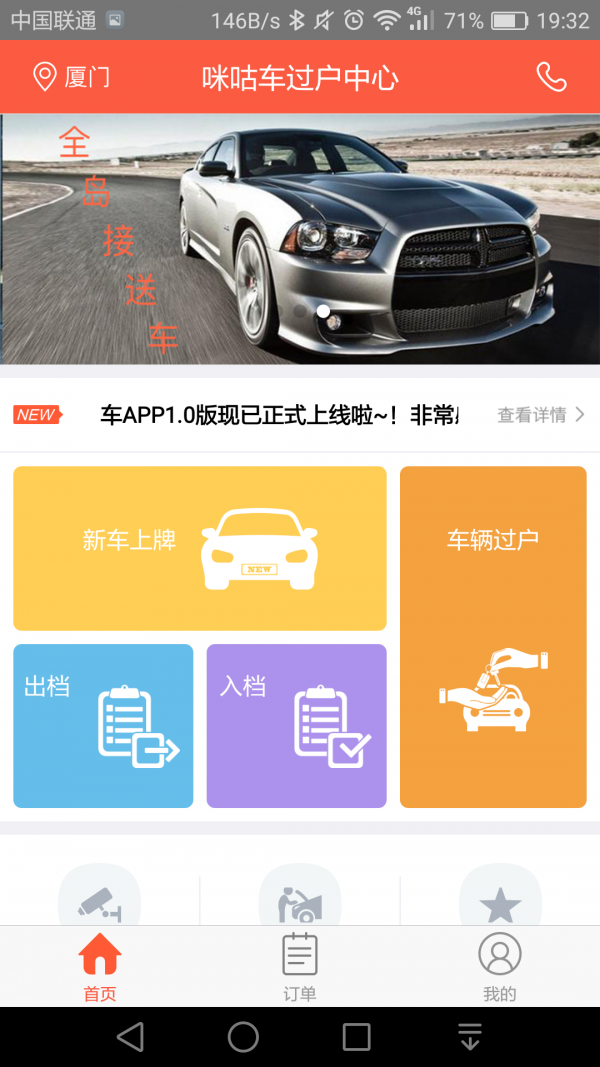Switch to the 订单 tab
The height and width of the screenshot is (1067, 600).
(300, 967)
